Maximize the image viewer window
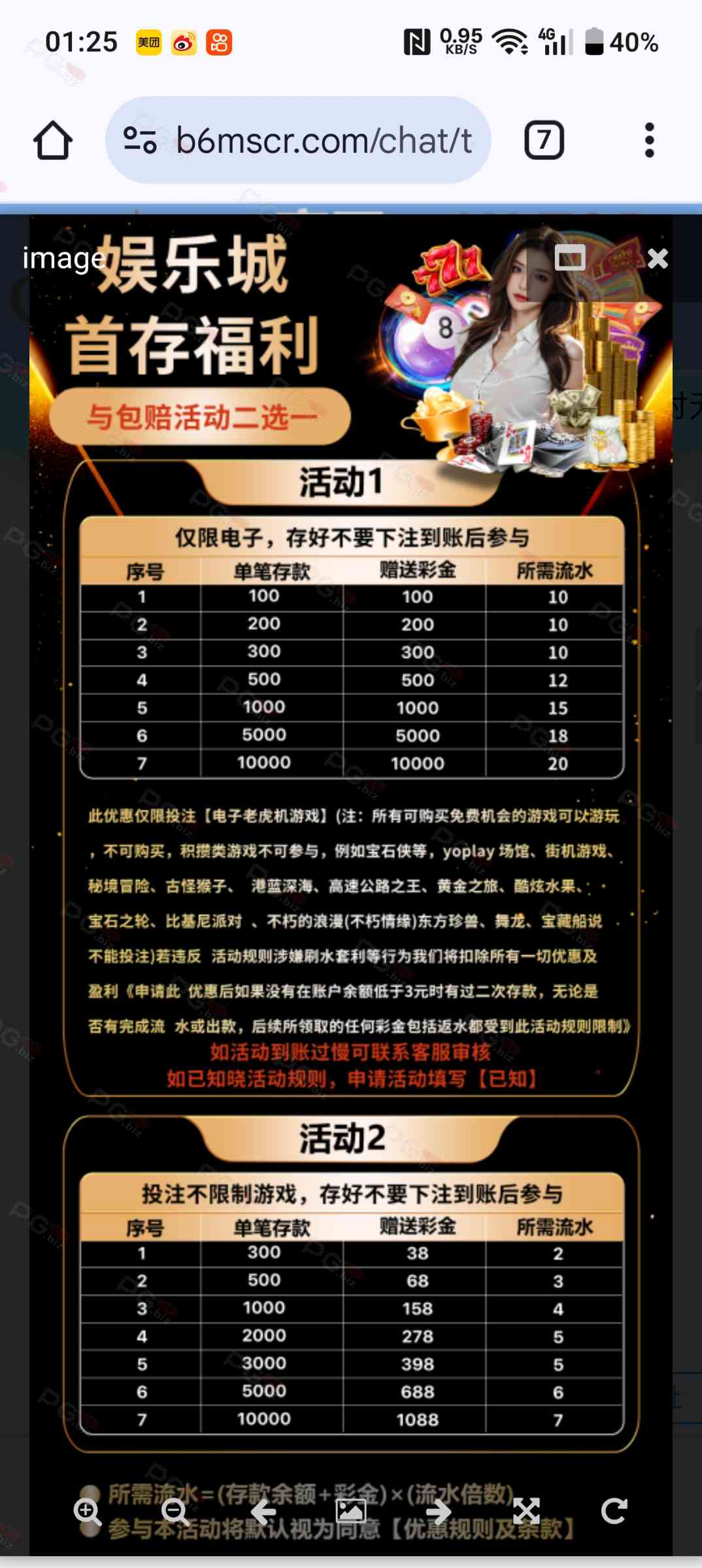702x1568 pixels. coord(570,258)
